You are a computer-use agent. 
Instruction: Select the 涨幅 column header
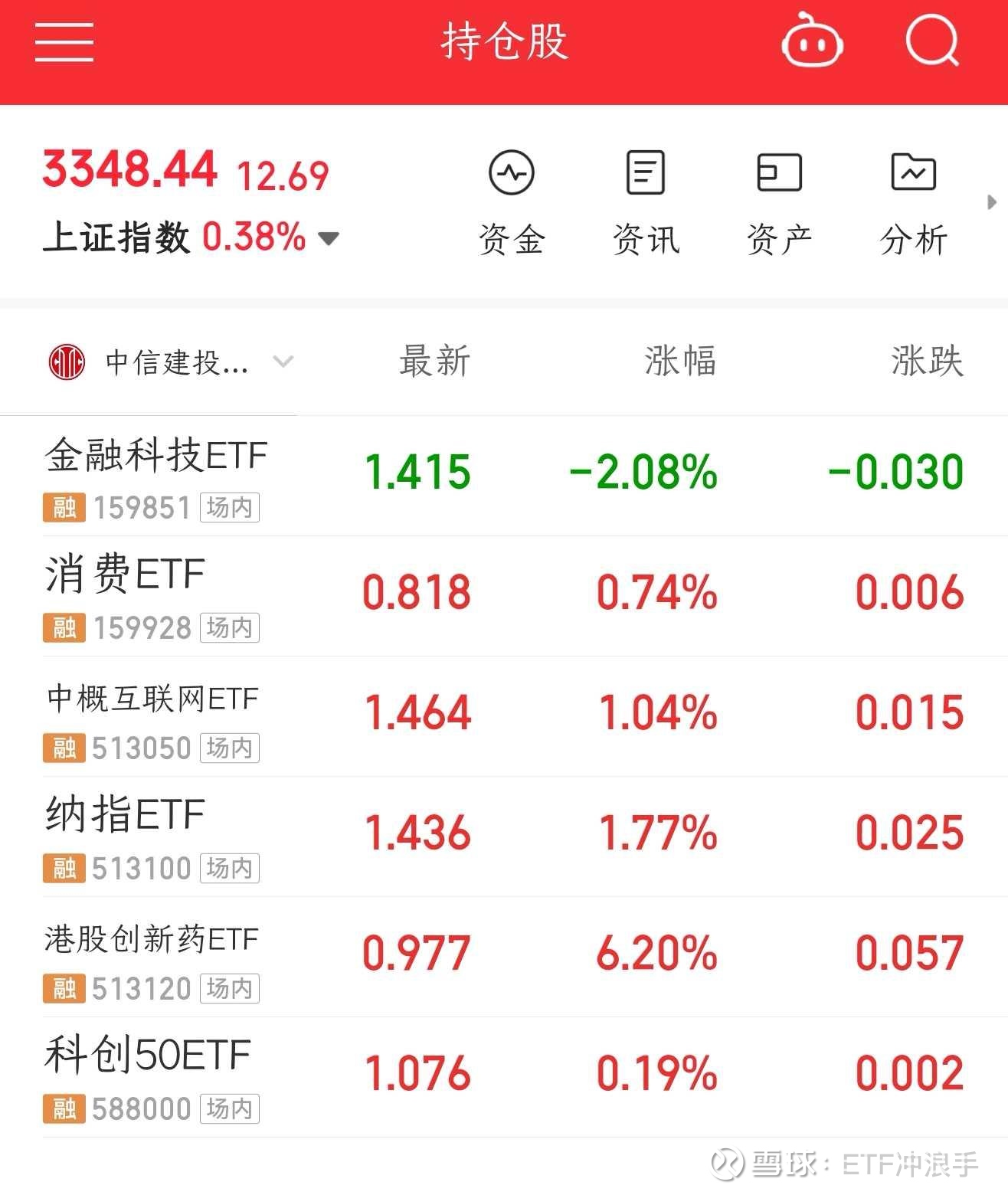pyautogui.click(x=679, y=362)
